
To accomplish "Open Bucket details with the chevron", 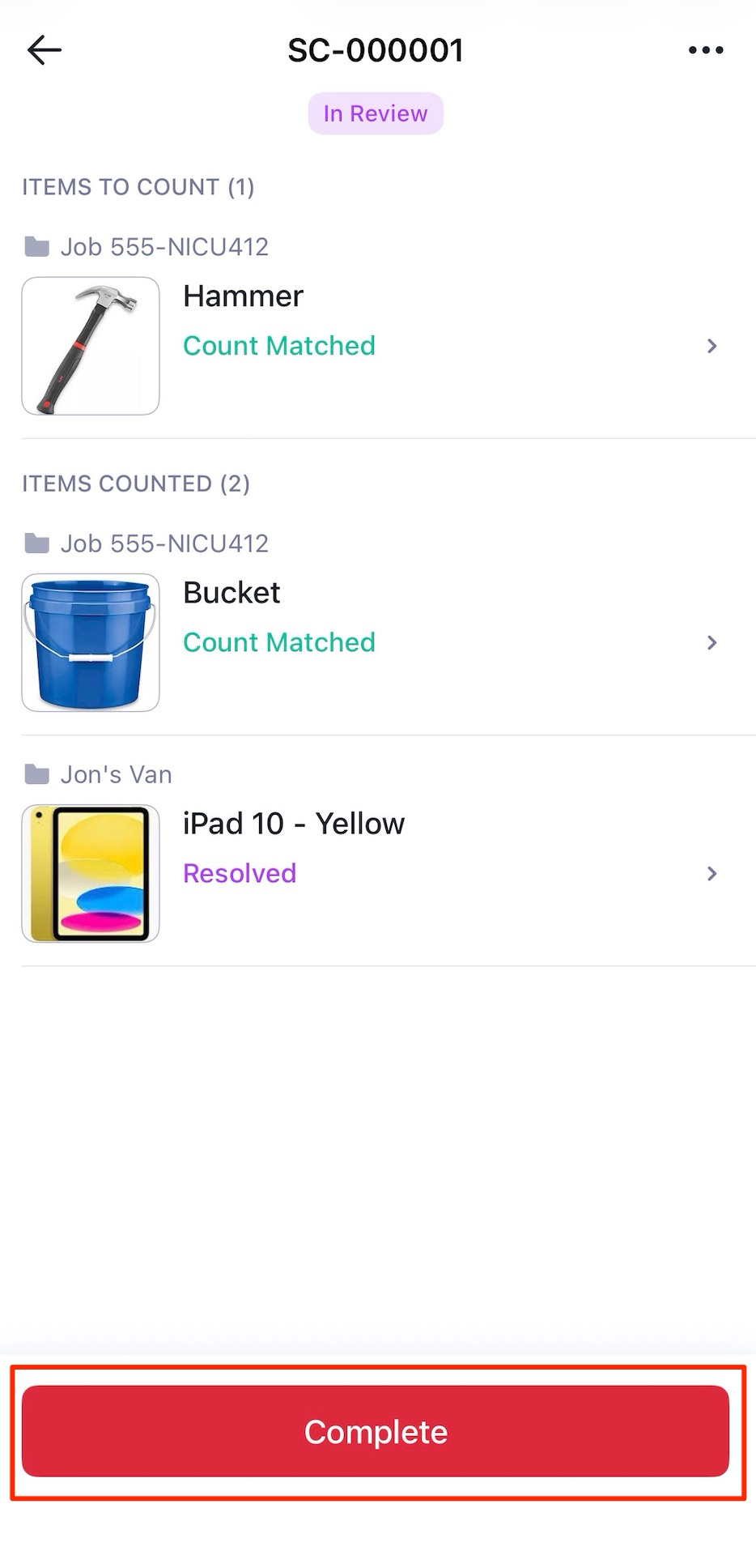I will [712, 641].
